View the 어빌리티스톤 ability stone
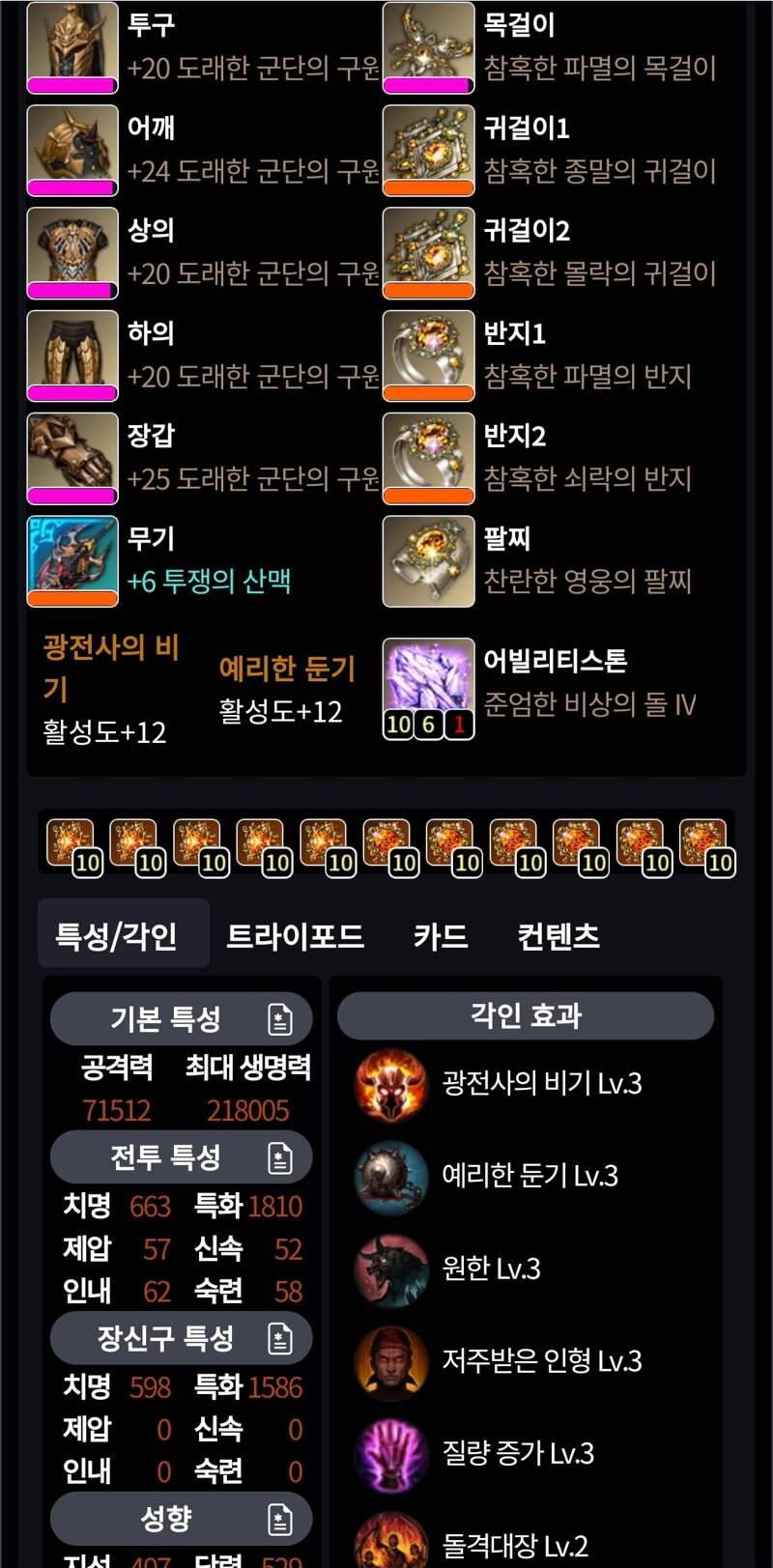The width and height of the screenshot is (773, 1568). (429, 689)
